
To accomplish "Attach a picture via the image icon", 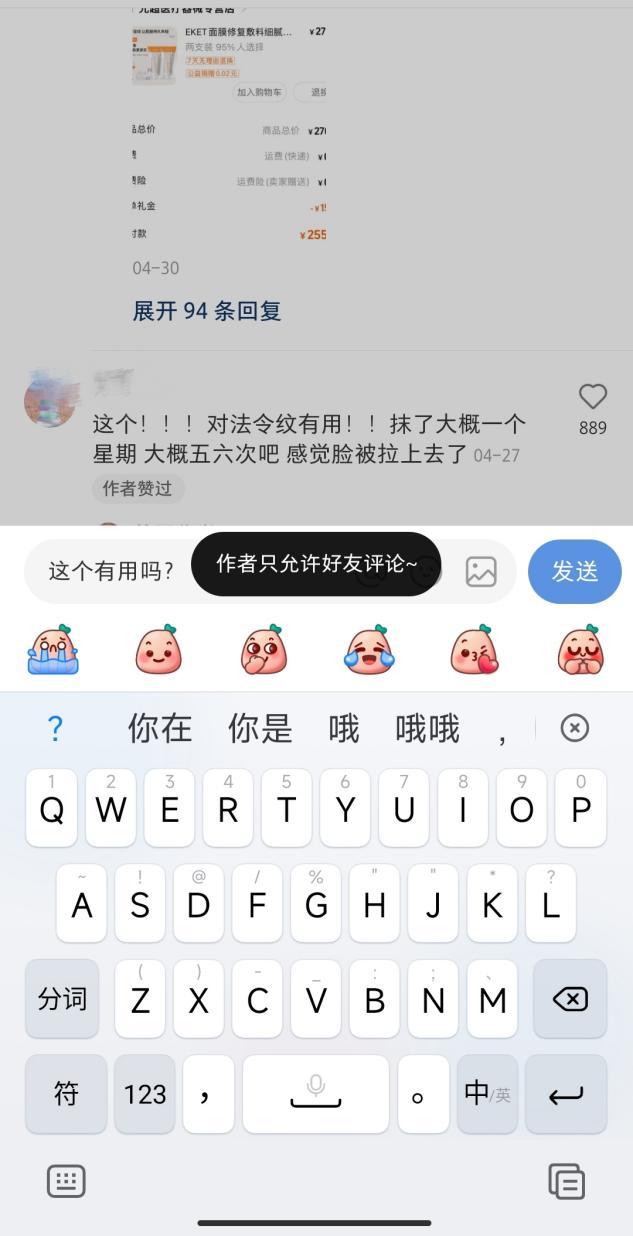I will click(x=481, y=571).
